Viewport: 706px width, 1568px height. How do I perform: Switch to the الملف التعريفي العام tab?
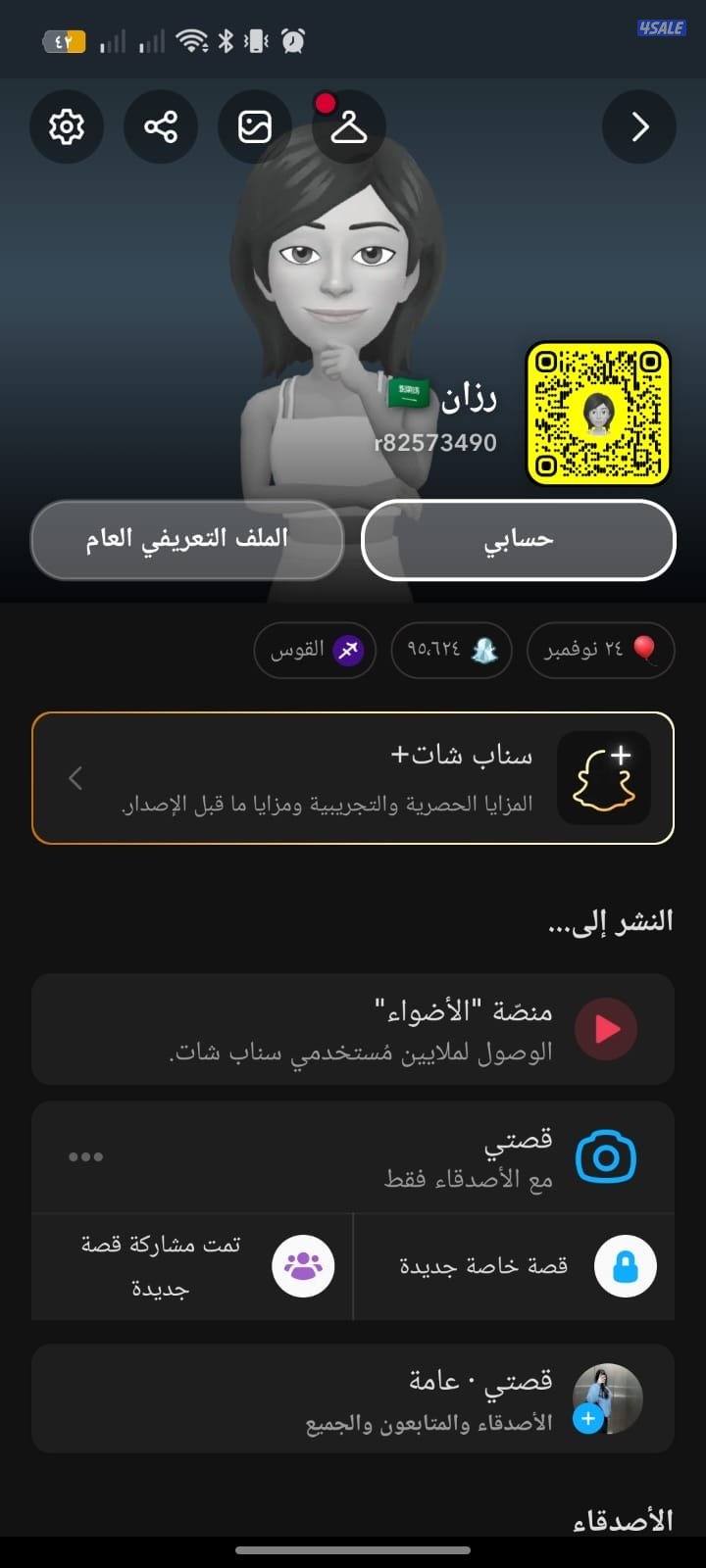[186, 540]
